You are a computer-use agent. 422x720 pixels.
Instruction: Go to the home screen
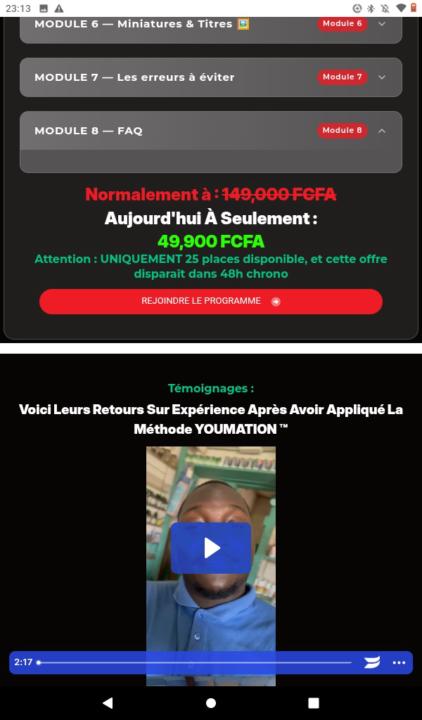tap(211, 703)
